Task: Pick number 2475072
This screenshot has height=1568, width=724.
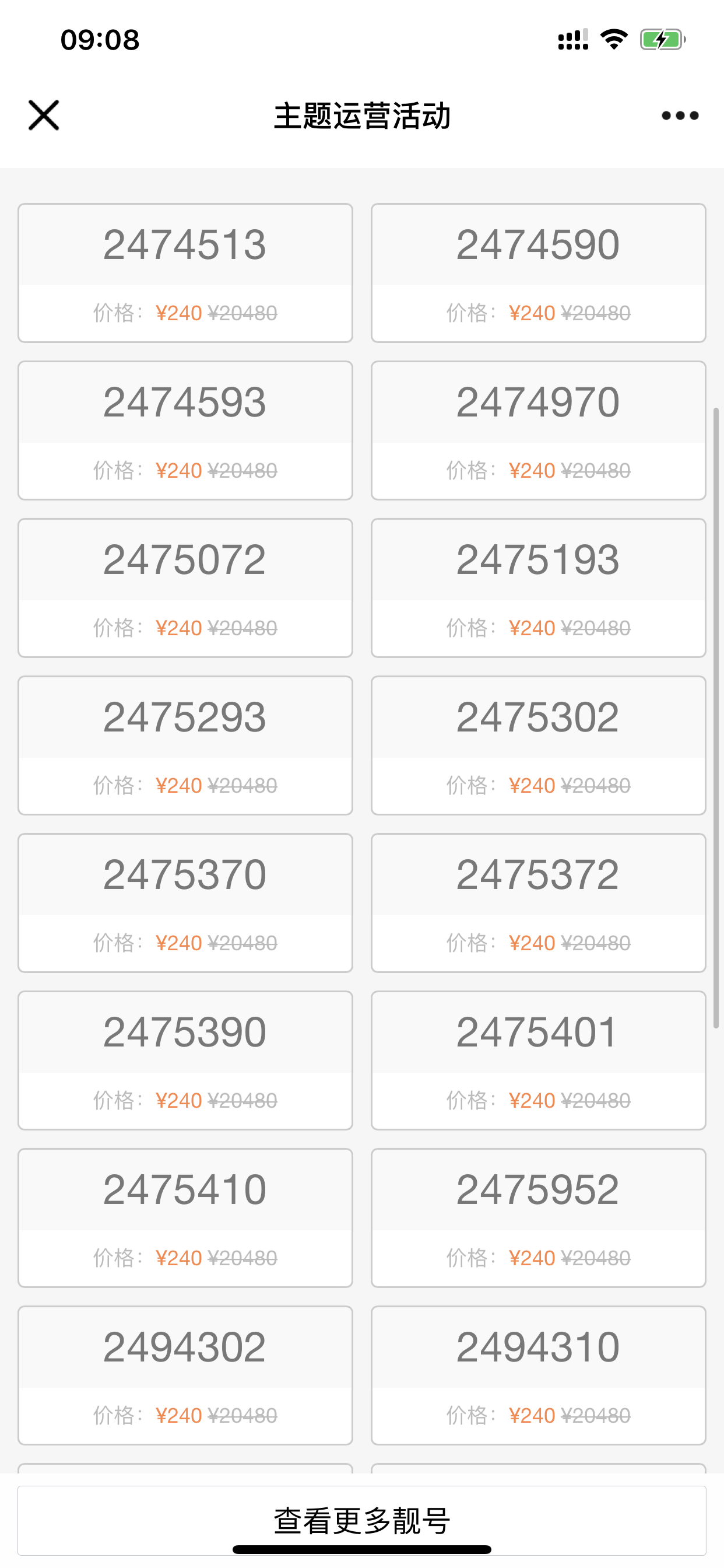Action: click(x=185, y=588)
